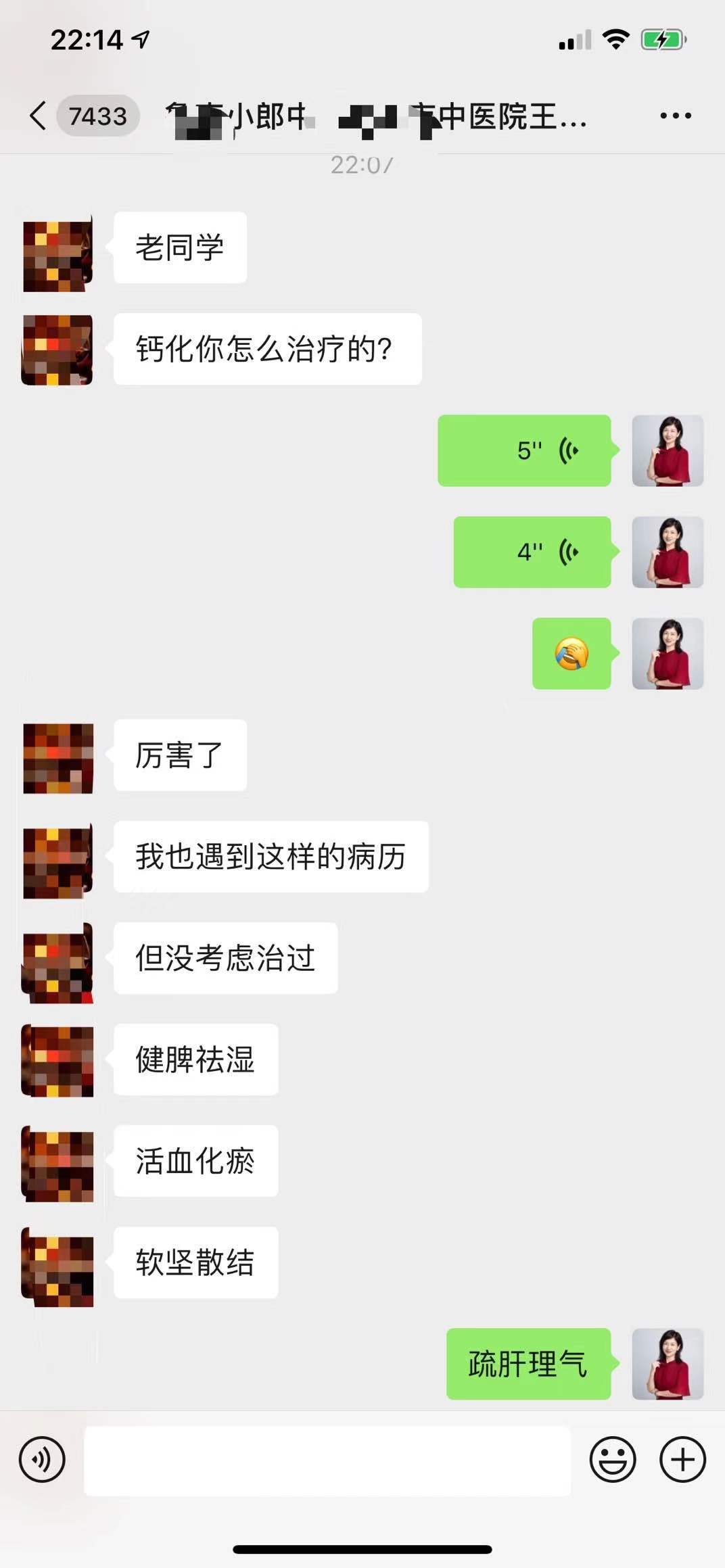The image size is (725, 1568).
Task: Play the 5-second voice message
Action: tap(524, 451)
